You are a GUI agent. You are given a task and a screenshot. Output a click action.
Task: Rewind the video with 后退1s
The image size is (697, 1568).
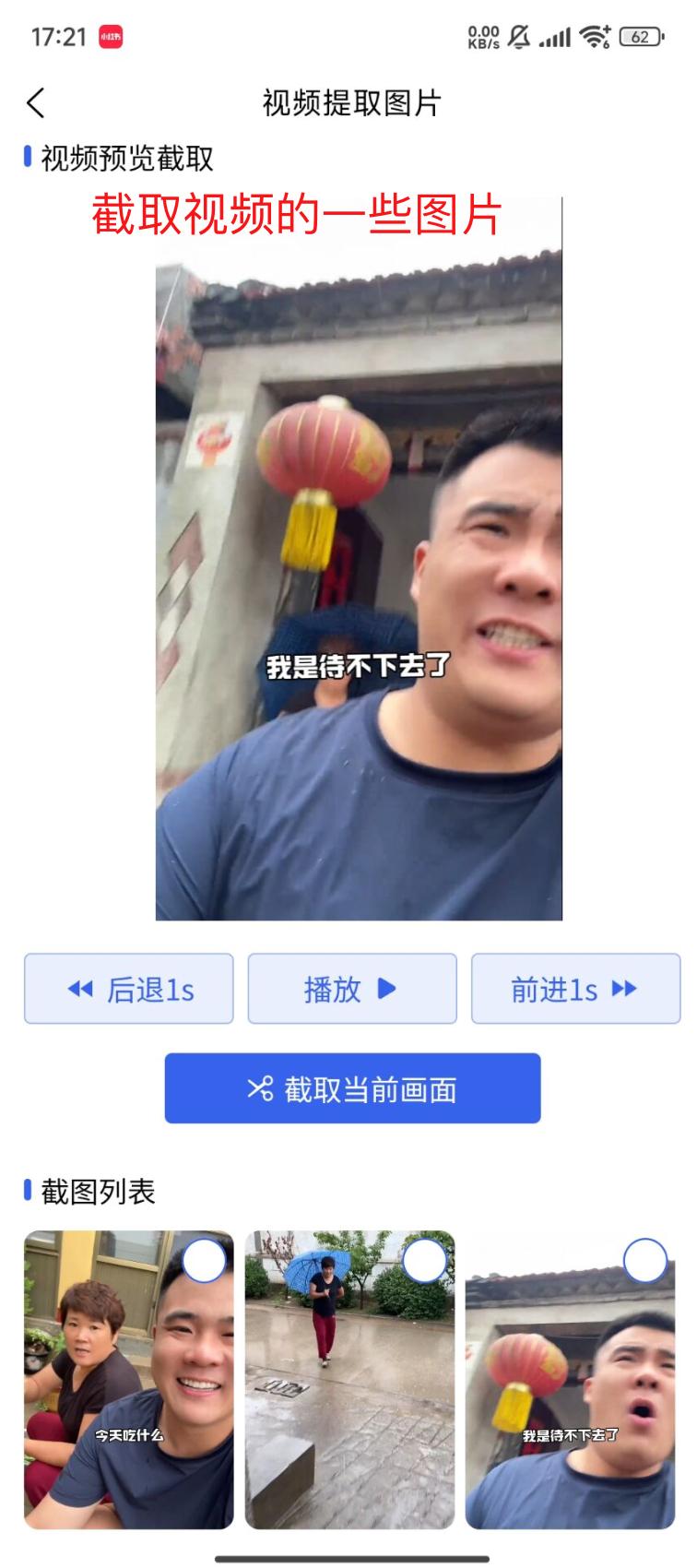(x=128, y=989)
